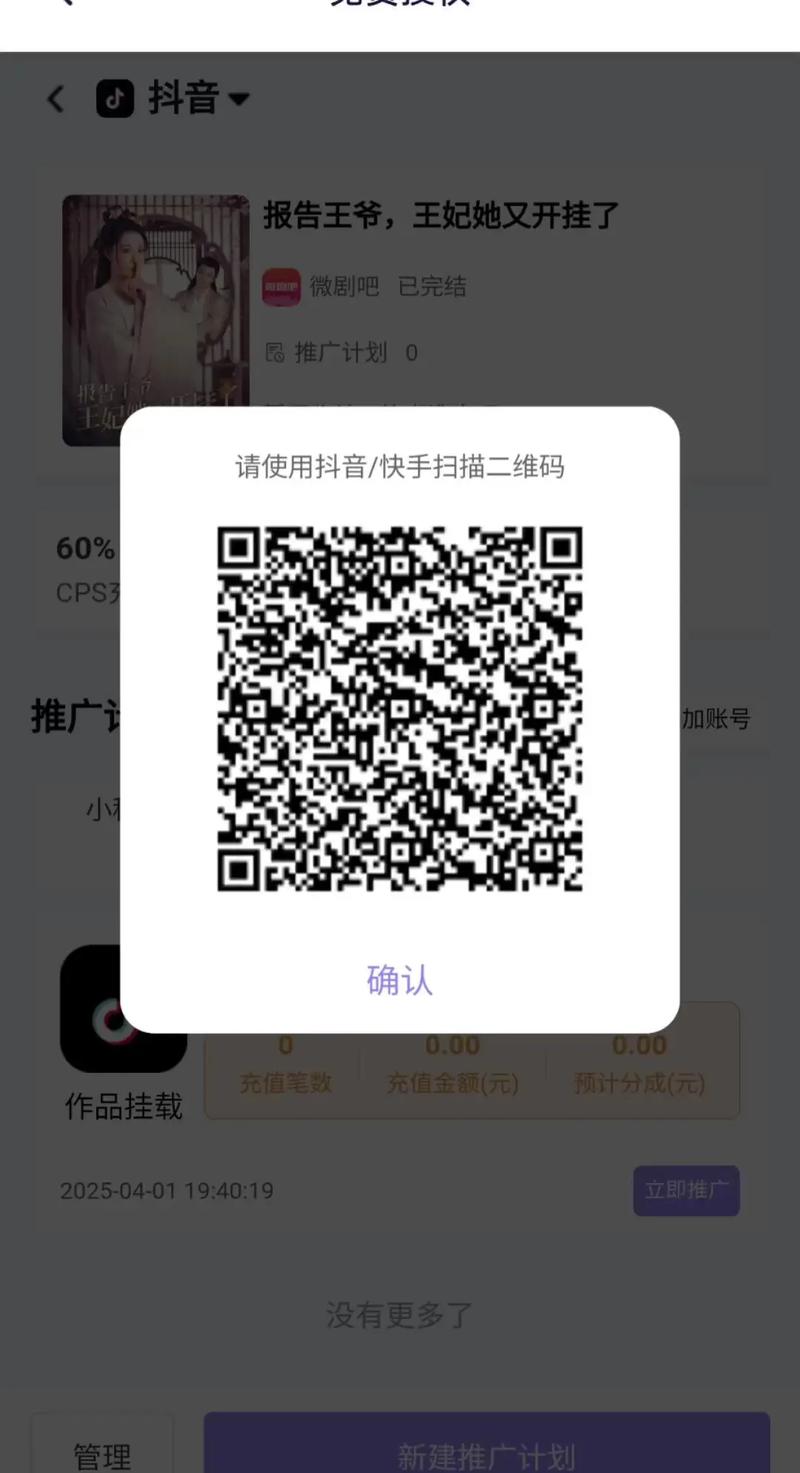Viewport: 800px width, 1473px height.
Task: Click the 微剧吧 app icon badge
Action: click(x=281, y=288)
